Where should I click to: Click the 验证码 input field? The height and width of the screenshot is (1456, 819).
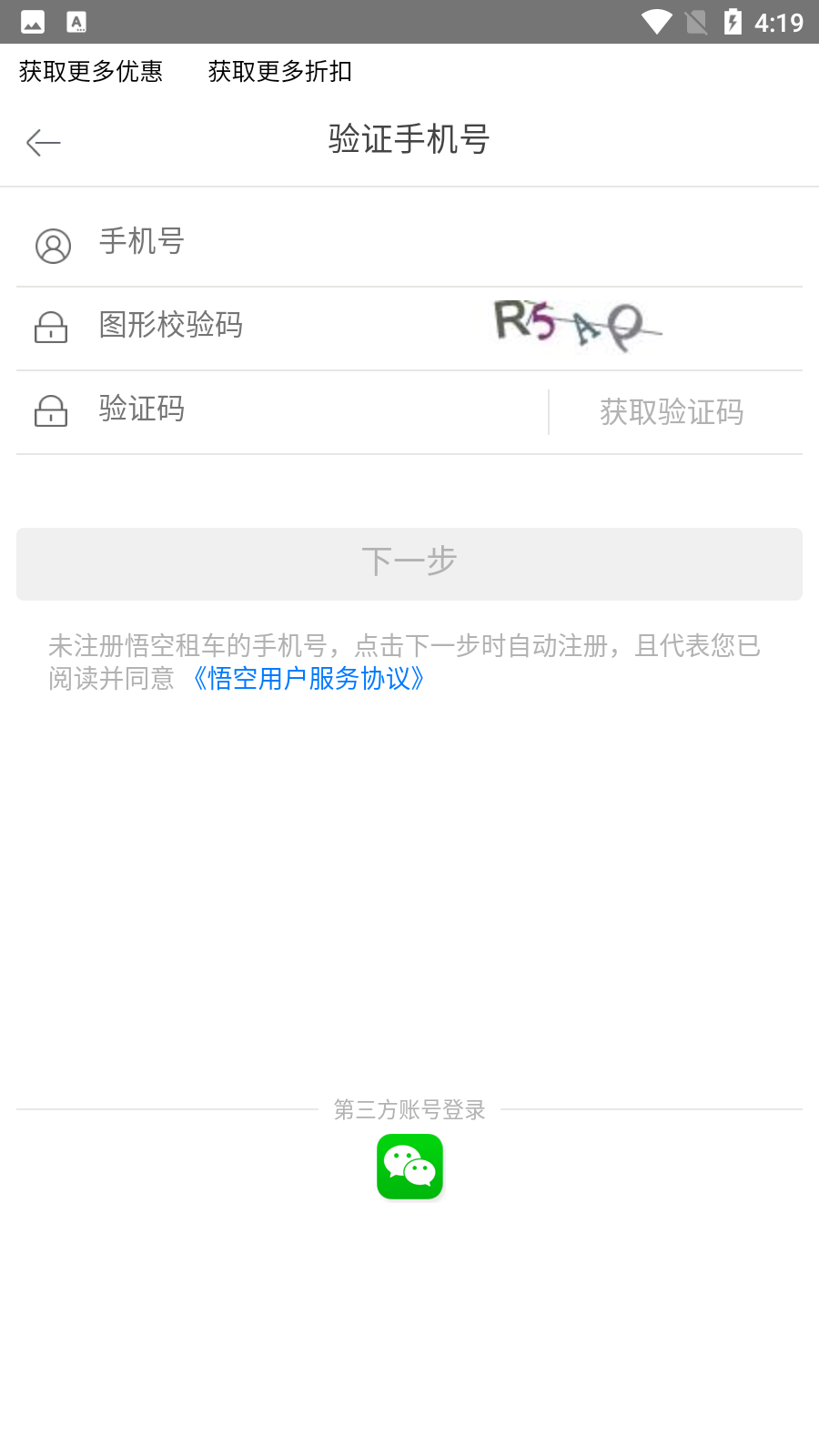click(273, 409)
